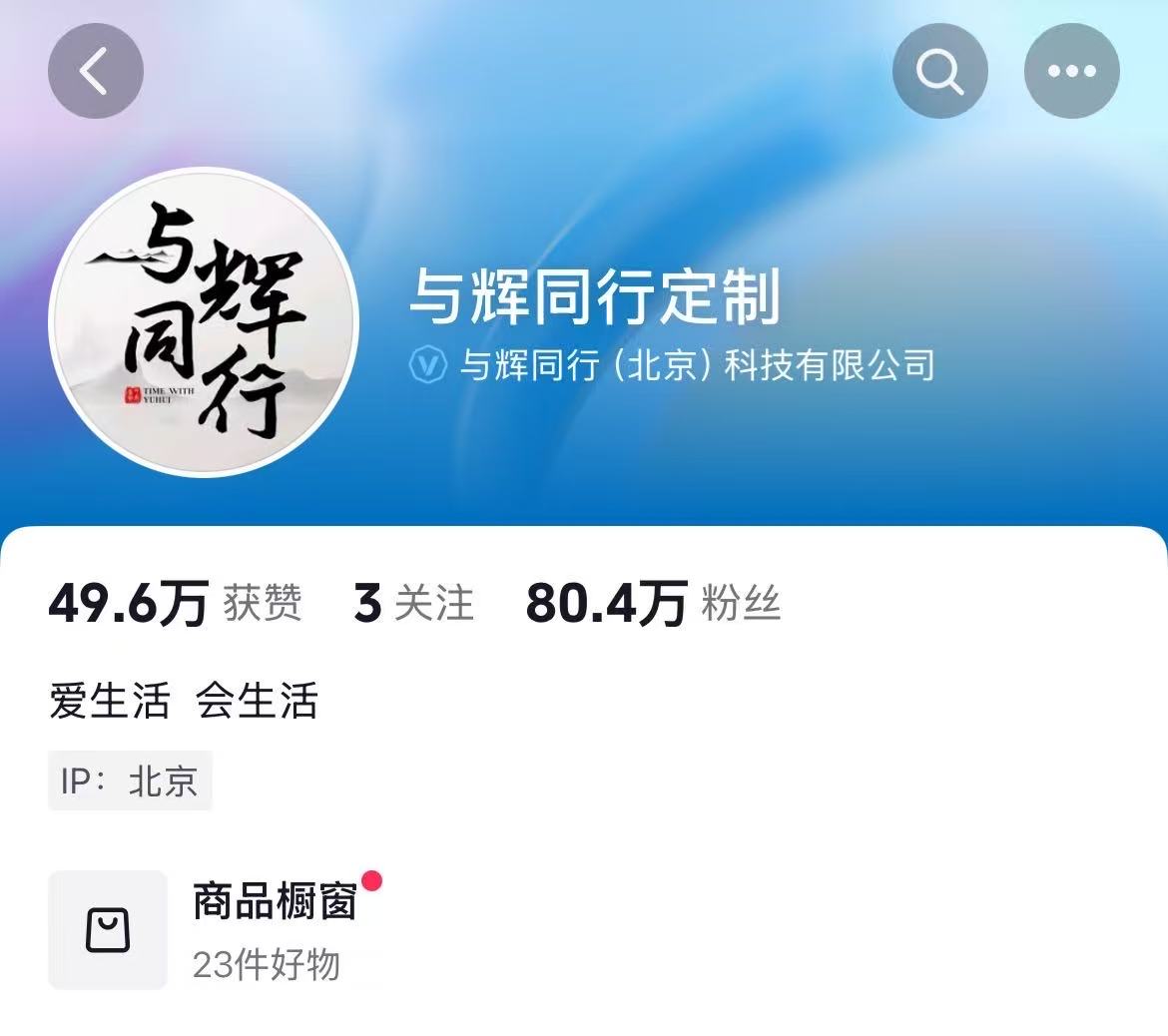Open the three-dot more options menu
This screenshot has height=1036, width=1168.
point(1072,72)
